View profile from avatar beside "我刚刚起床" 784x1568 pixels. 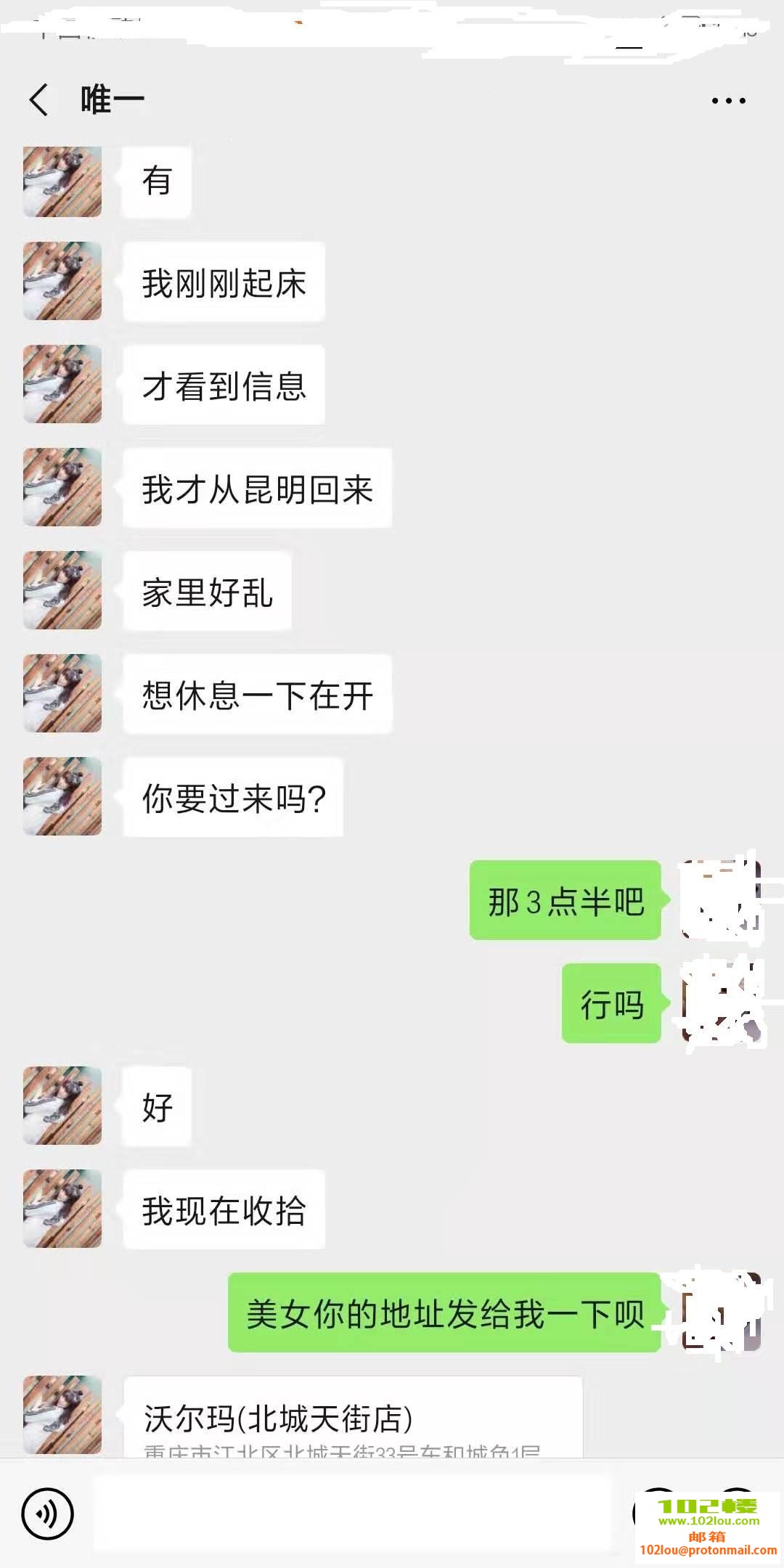(62, 281)
